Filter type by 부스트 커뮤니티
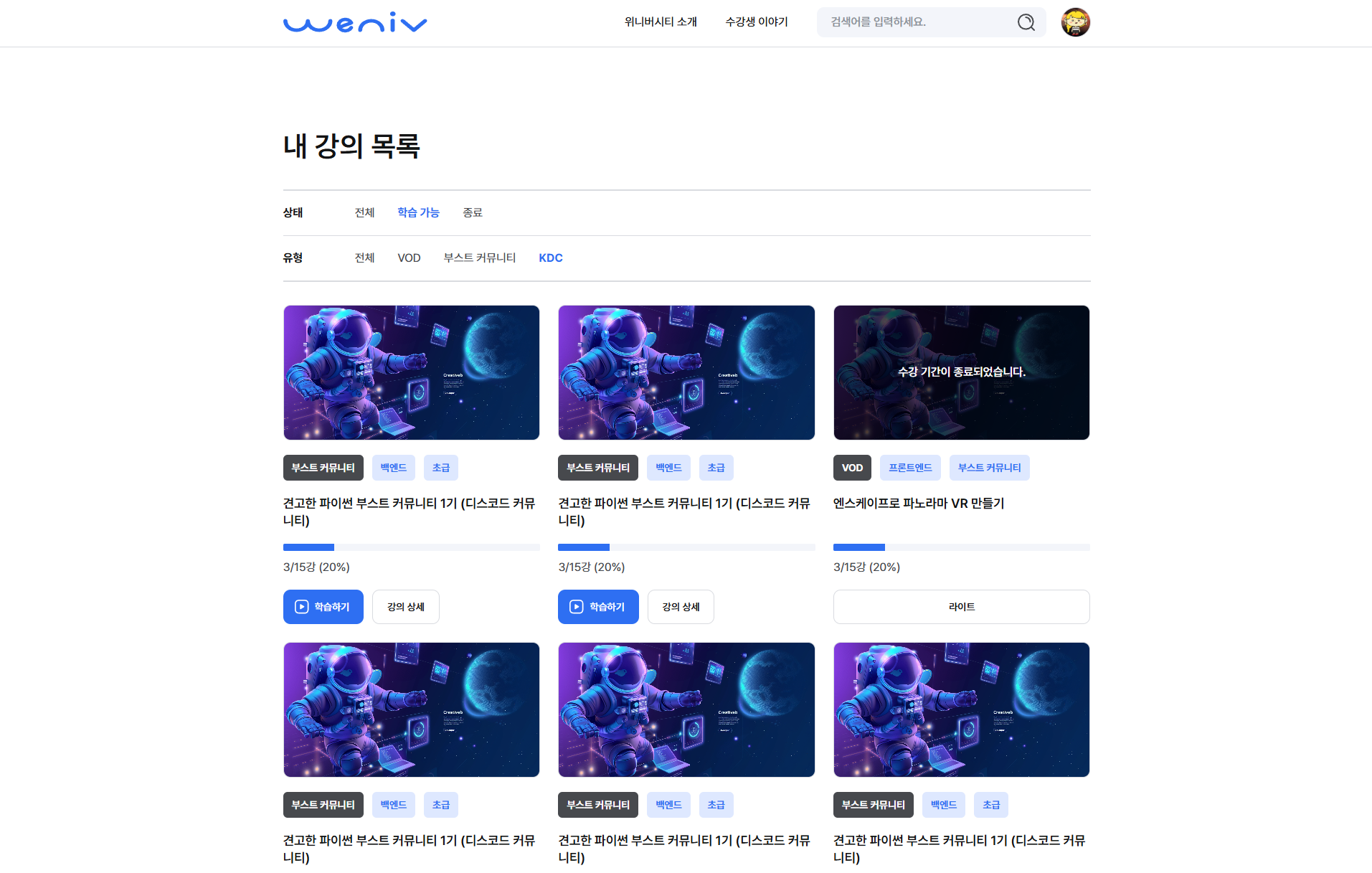This screenshot has width=1372, height=873. click(x=479, y=258)
